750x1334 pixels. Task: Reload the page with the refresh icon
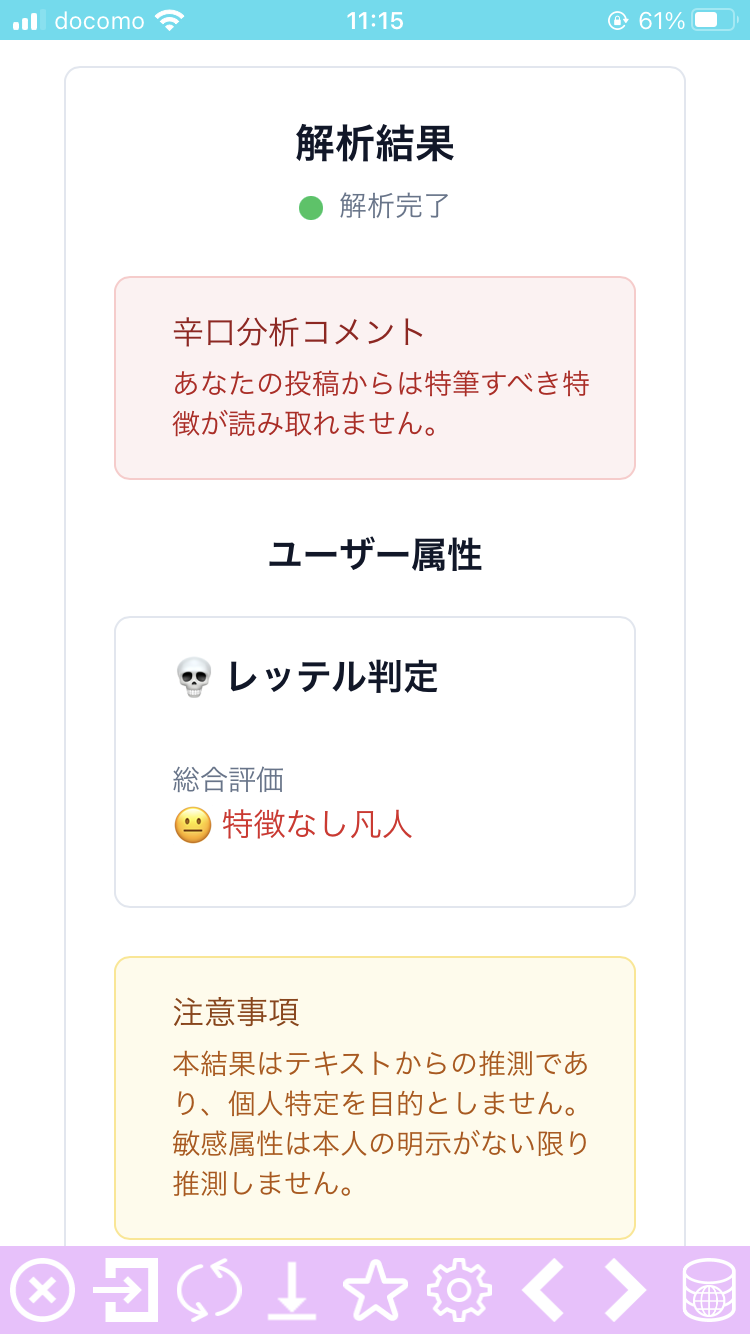point(209,1290)
